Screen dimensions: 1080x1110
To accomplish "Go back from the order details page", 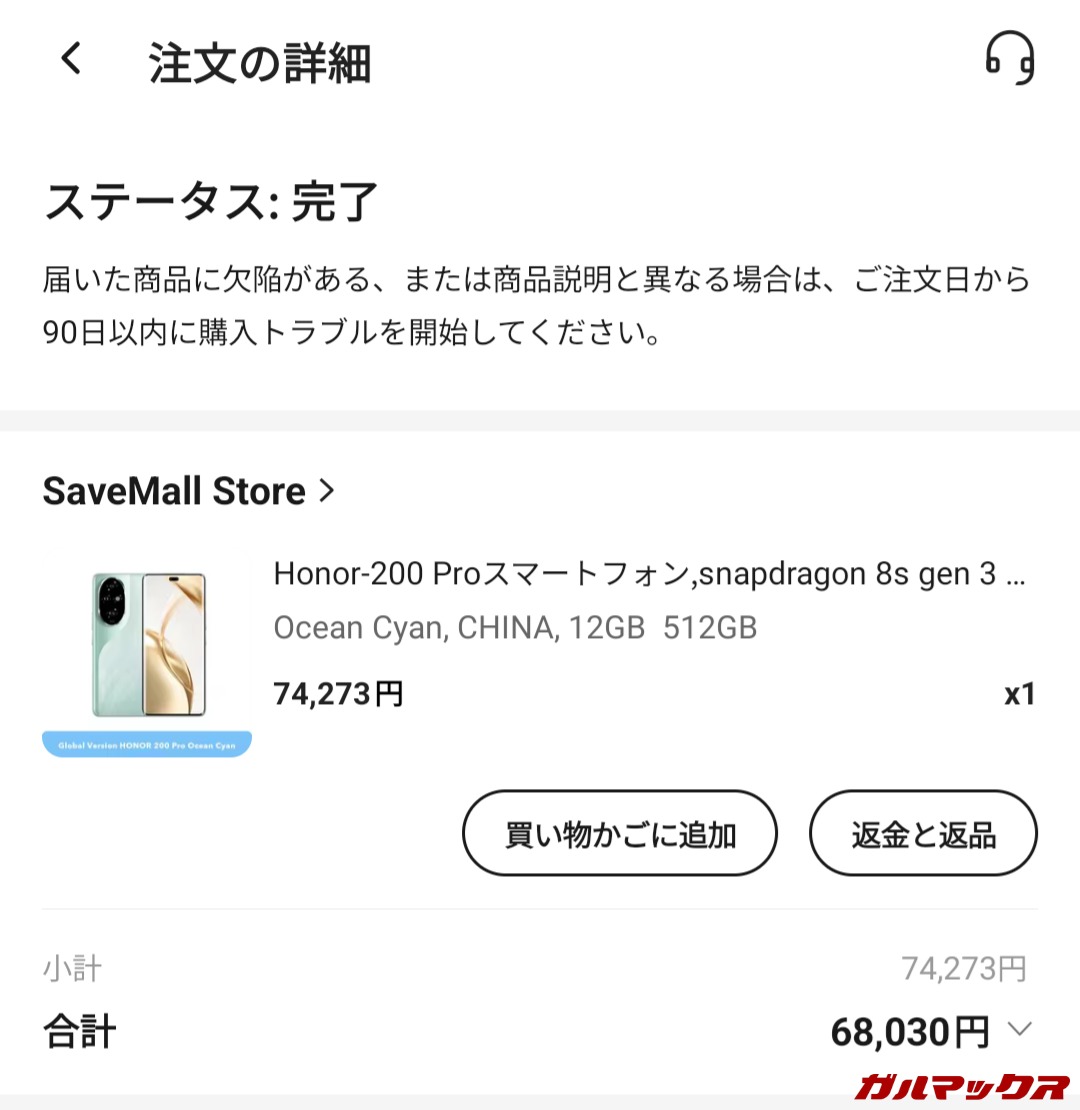I will point(70,60).
